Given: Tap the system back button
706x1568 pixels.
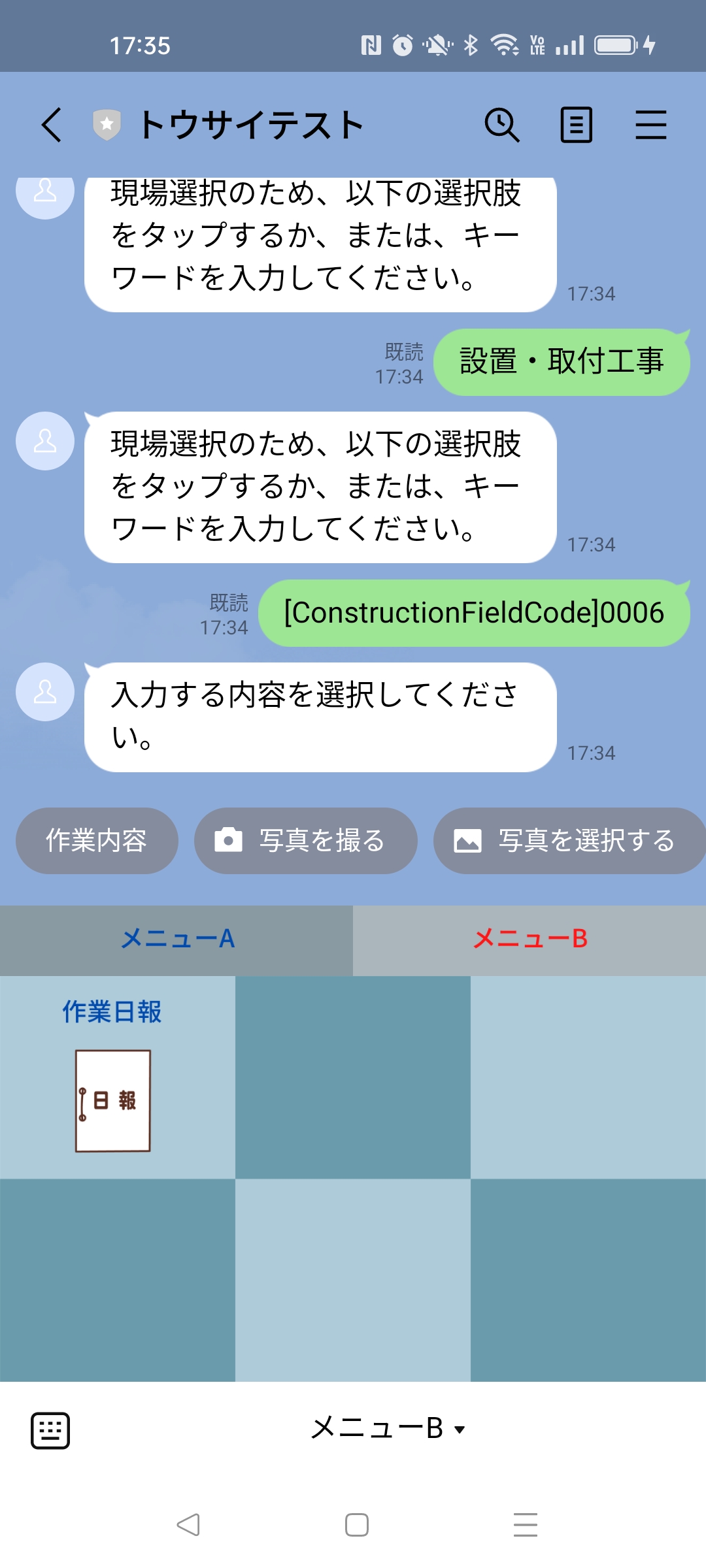Looking at the screenshot, I should click(188, 1525).
